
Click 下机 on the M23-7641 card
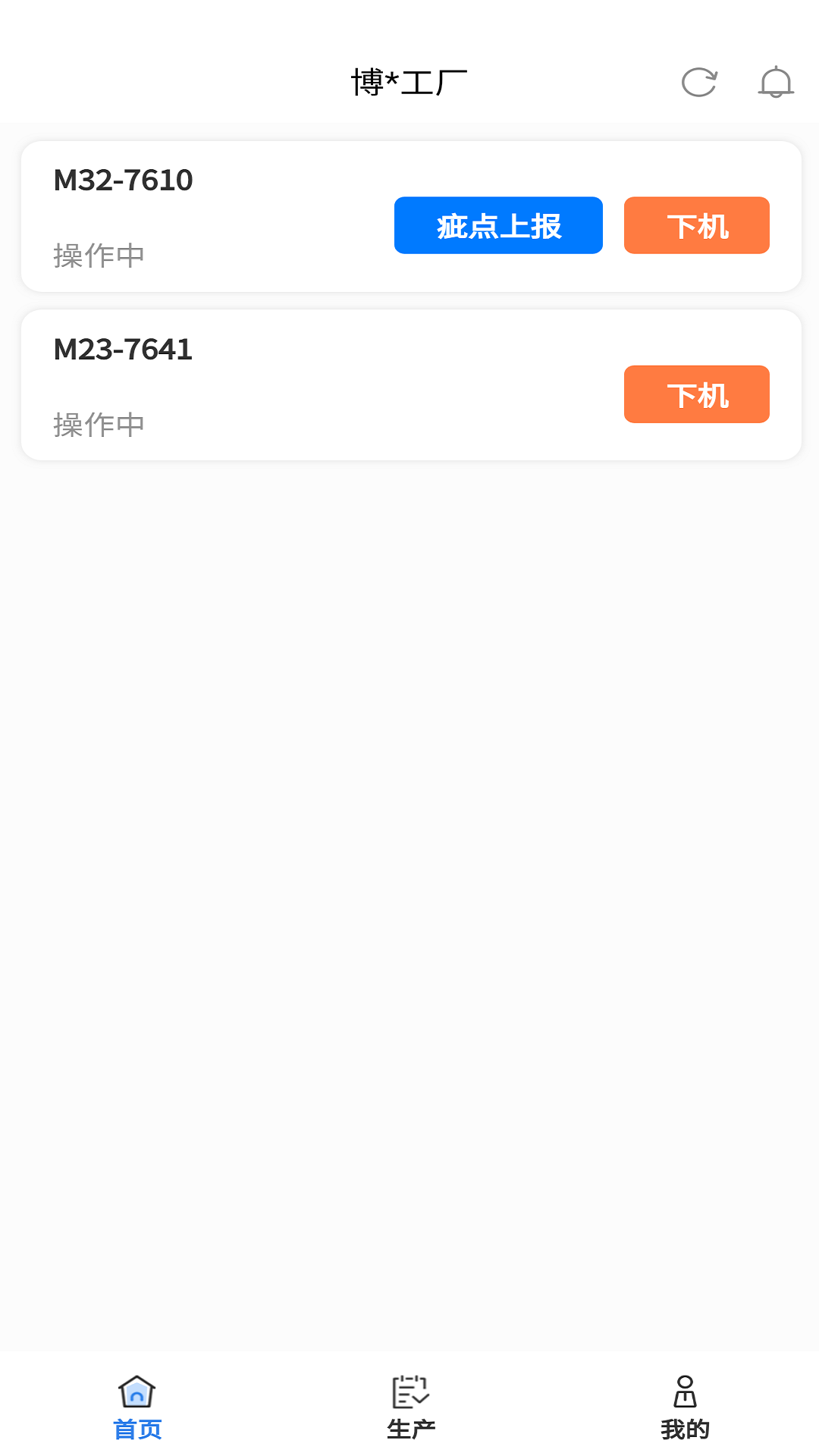pos(696,394)
